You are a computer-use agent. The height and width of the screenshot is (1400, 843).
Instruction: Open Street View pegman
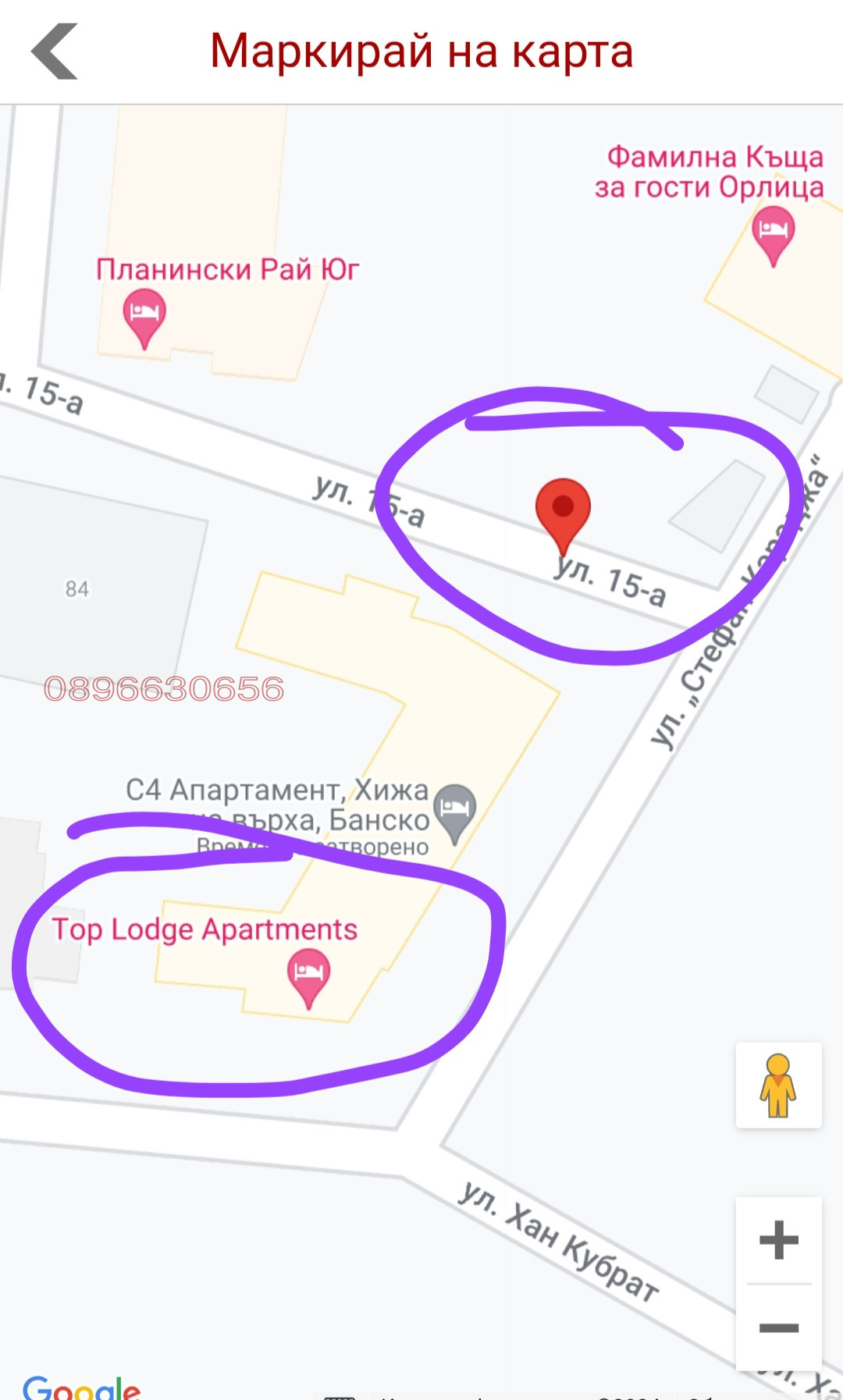tap(778, 1086)
